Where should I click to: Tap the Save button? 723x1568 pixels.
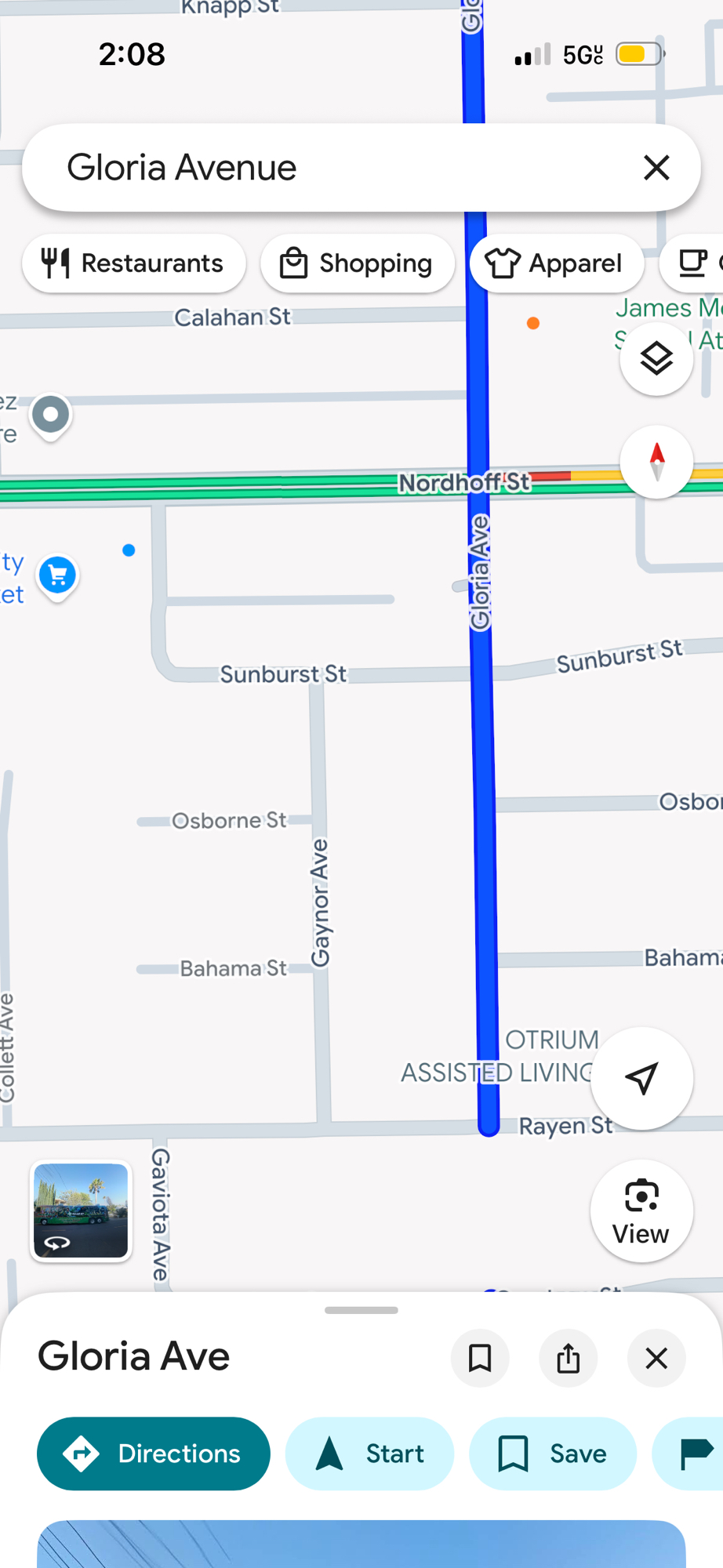[553, 1454]
